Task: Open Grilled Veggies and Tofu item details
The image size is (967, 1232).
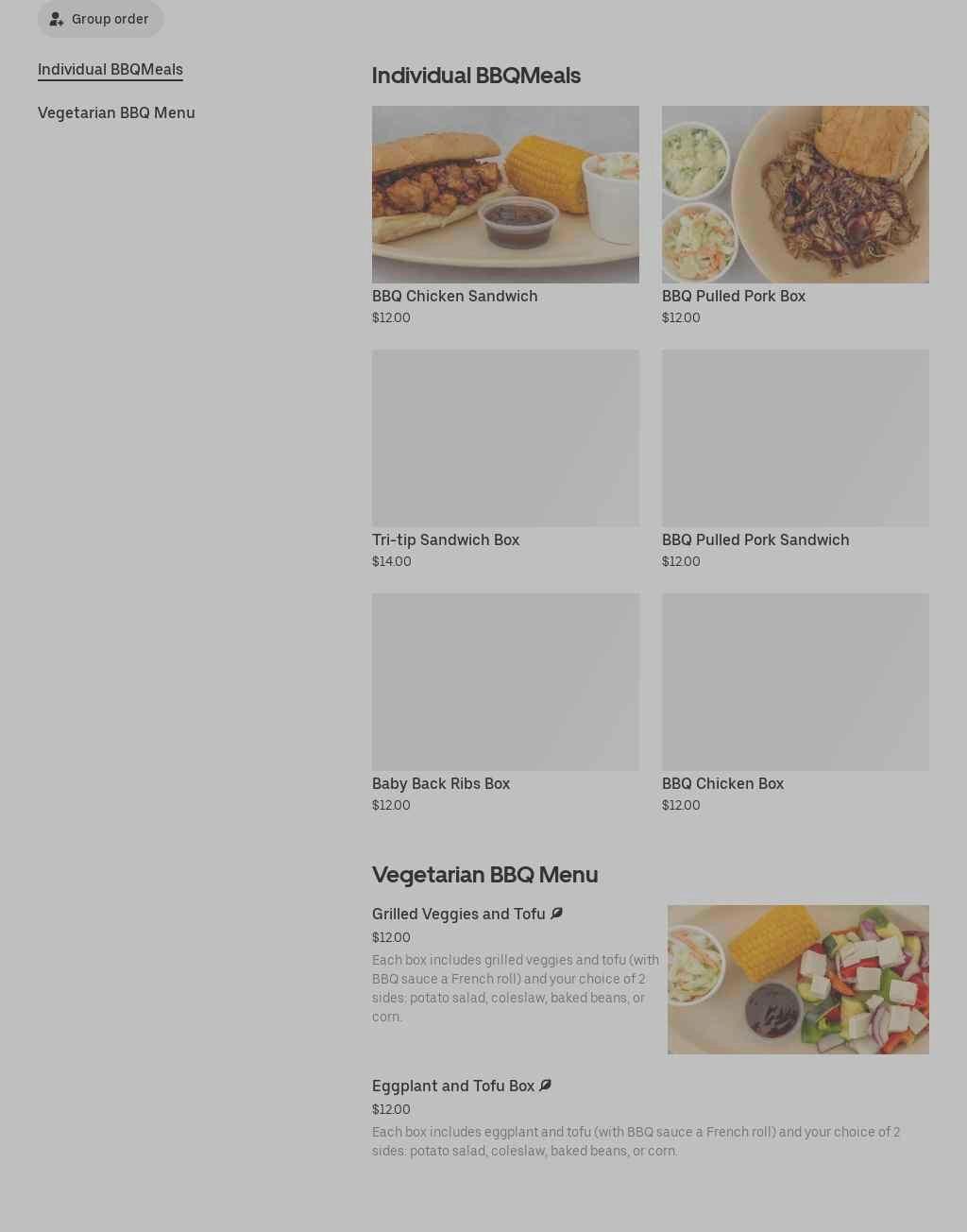Action: pyautogui.click(x=458, y=914)
